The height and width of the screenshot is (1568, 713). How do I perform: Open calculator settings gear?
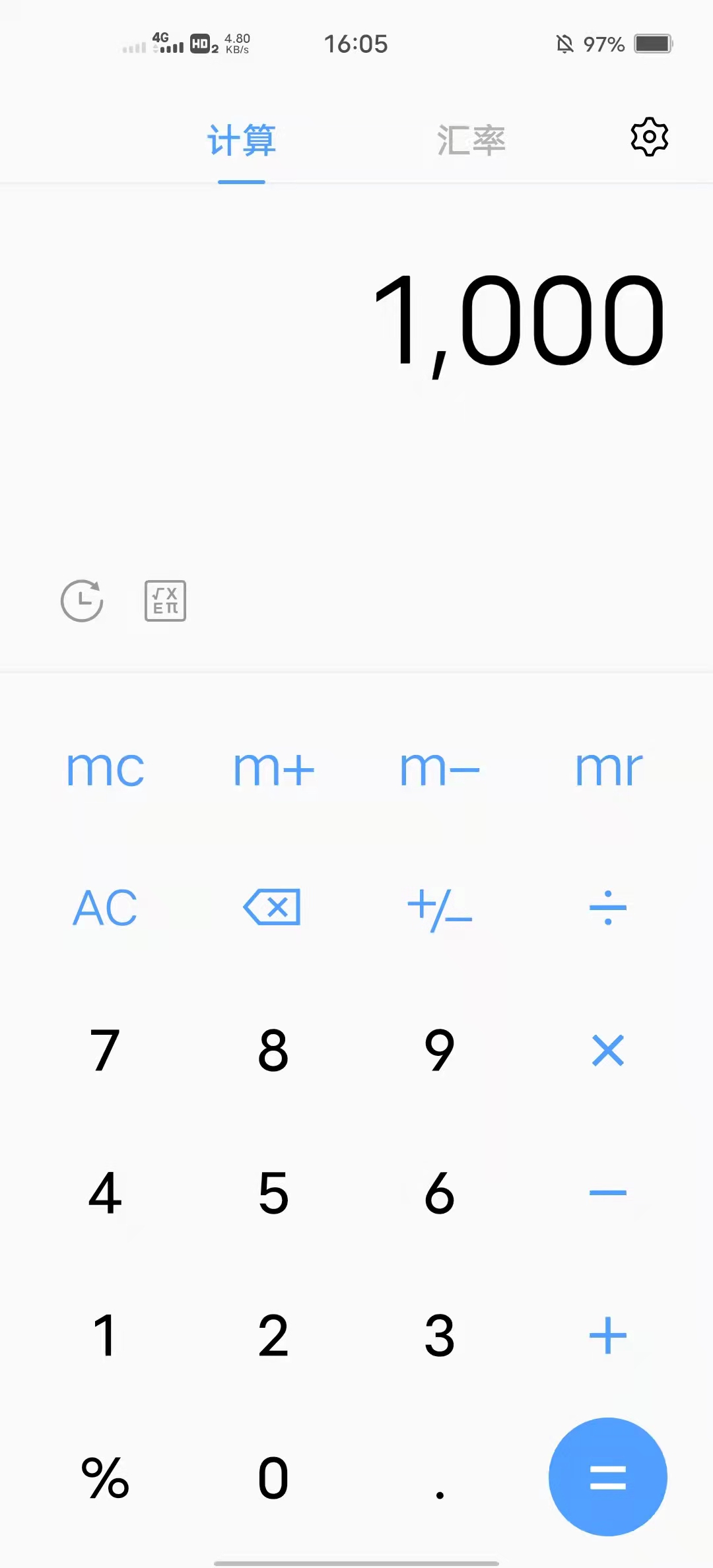650,137
